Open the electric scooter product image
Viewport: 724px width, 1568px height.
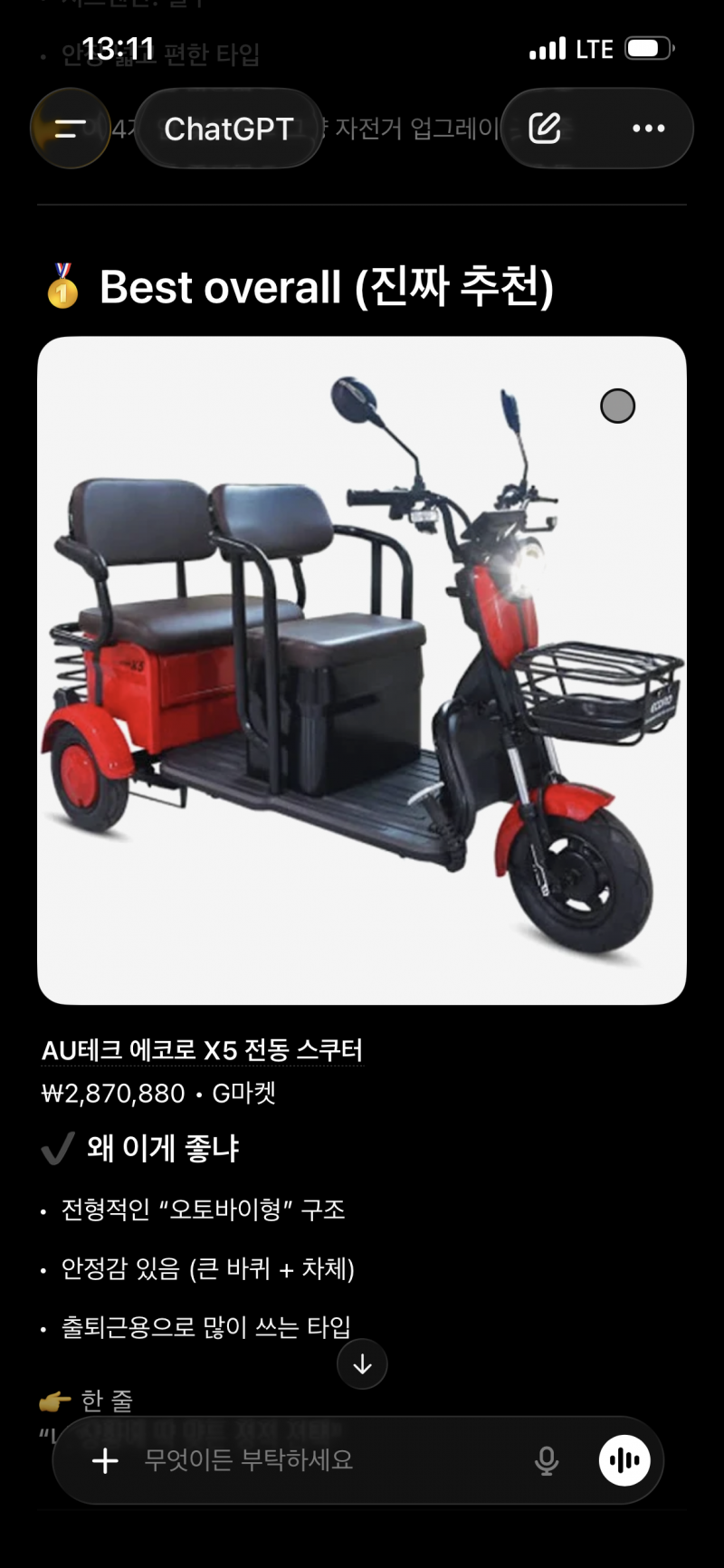(x=361, y=670)
